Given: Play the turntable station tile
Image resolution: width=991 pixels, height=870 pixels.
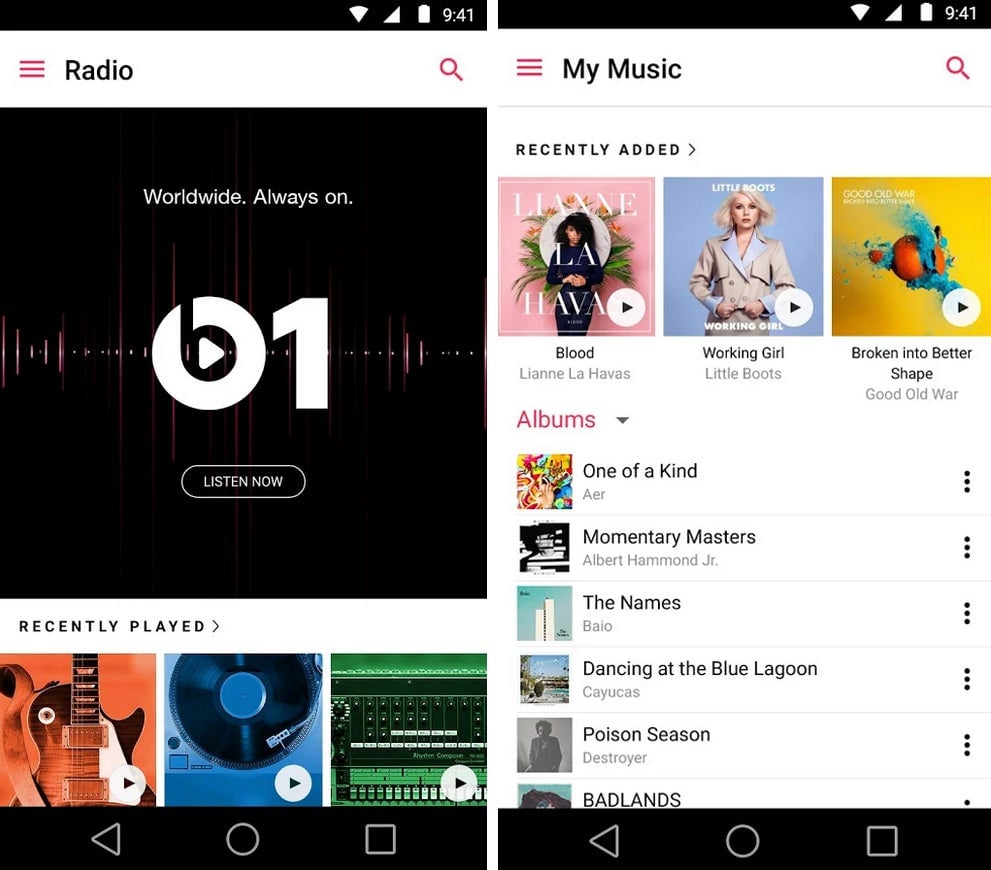Looking at the screenshot, I should (x=293, y=783).
